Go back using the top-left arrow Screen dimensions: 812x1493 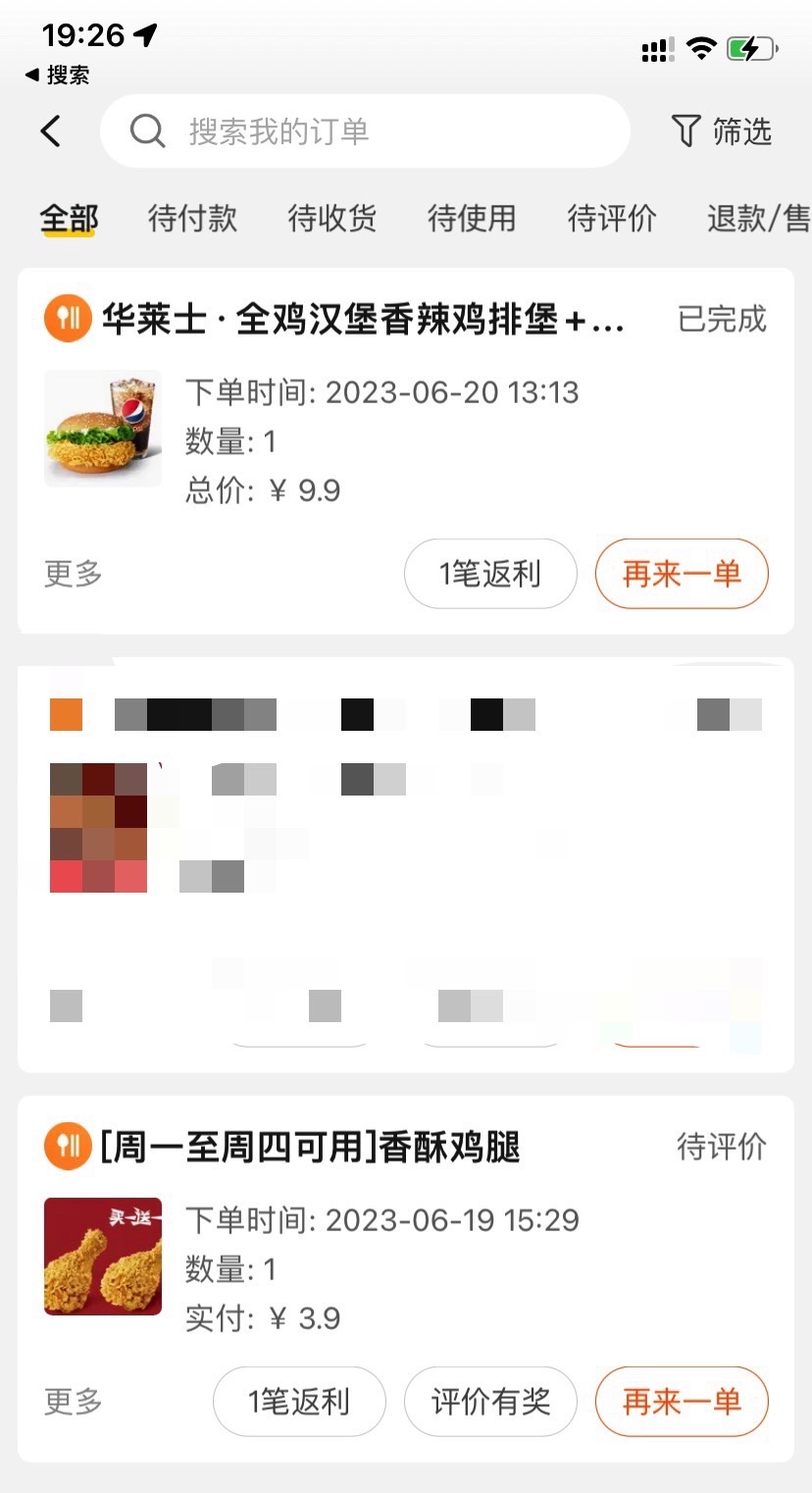pos(51,131)
